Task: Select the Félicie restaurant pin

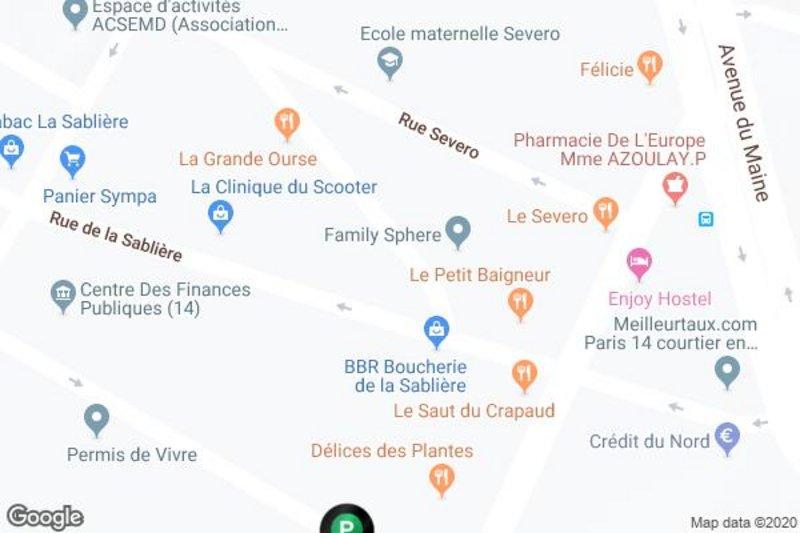Action: coord(650,67)
